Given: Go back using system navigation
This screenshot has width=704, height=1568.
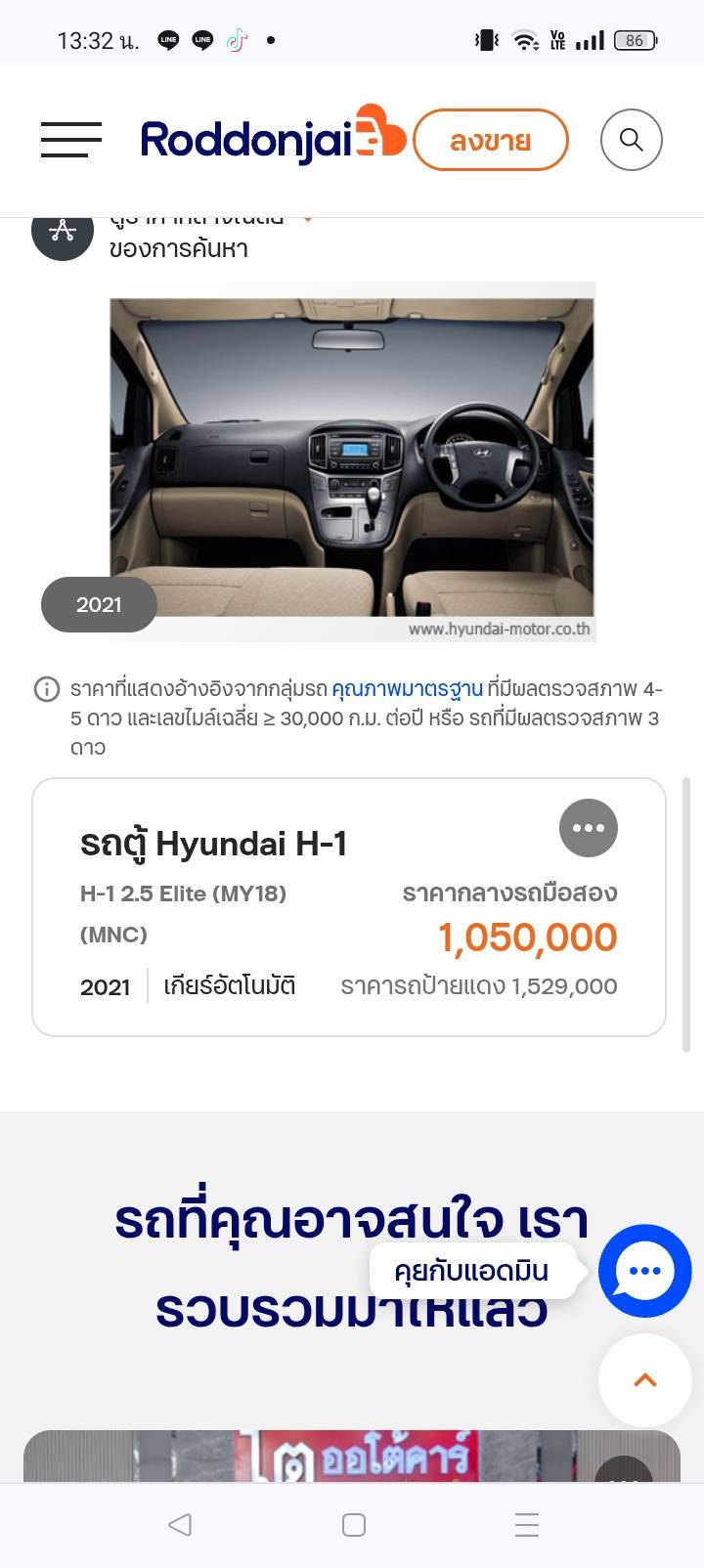Looking at the screenshot, I should (179, 1525).
